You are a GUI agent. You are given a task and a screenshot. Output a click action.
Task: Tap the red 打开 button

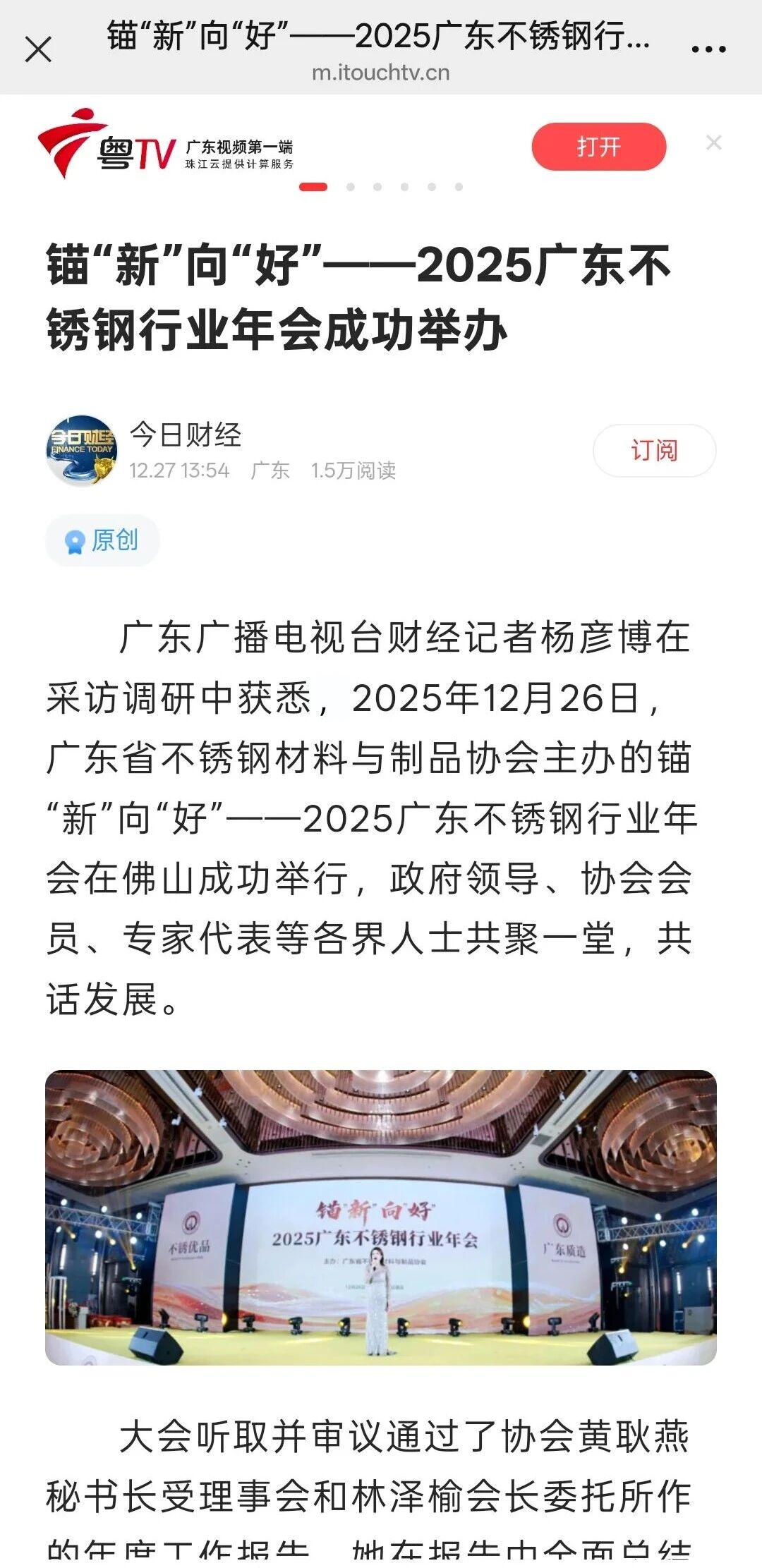[598, 147]
